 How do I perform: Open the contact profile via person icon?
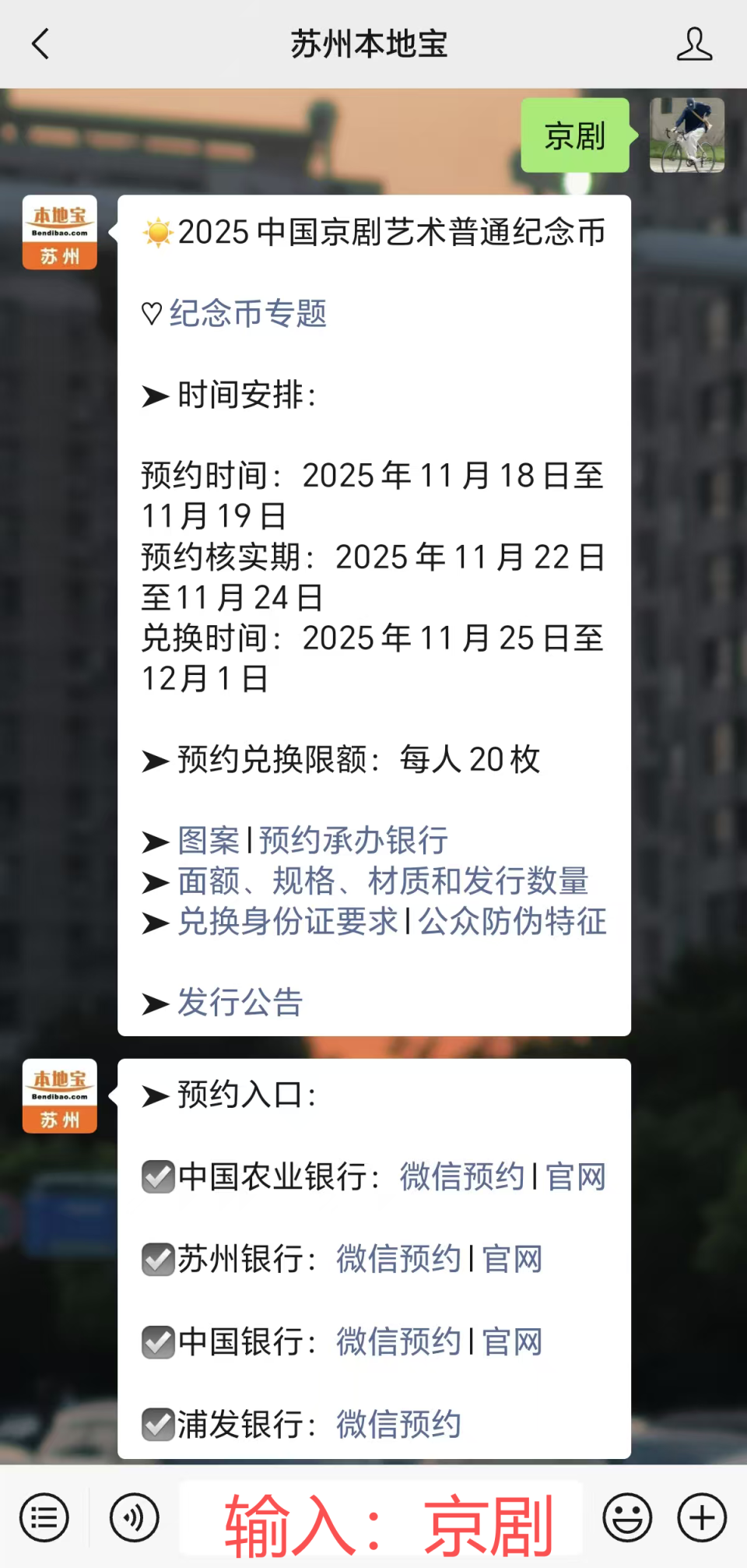tap(695, 44)
